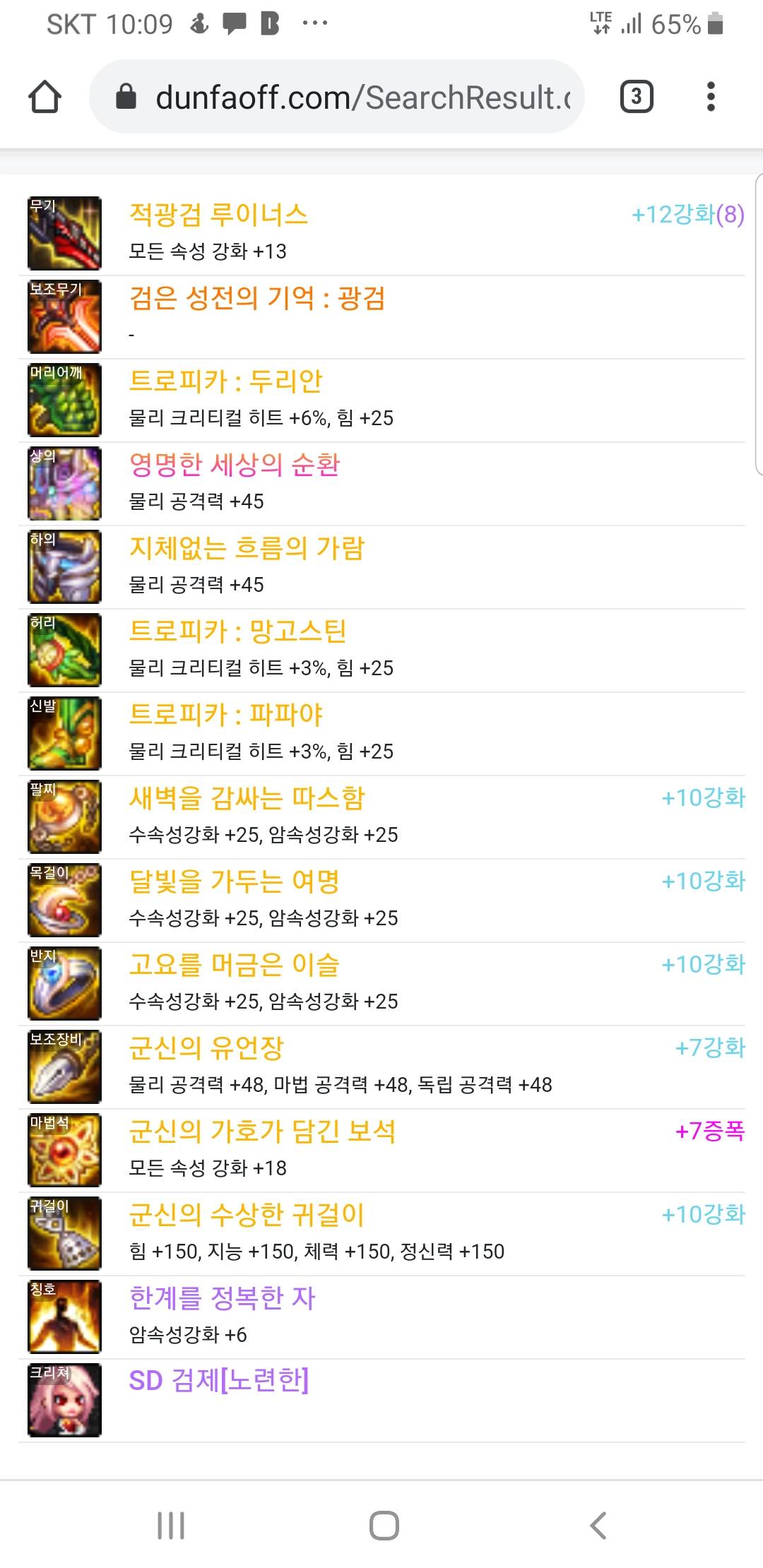
Task: Open the 달빛을 가두는 여명 item
Action: coord(235,881)
